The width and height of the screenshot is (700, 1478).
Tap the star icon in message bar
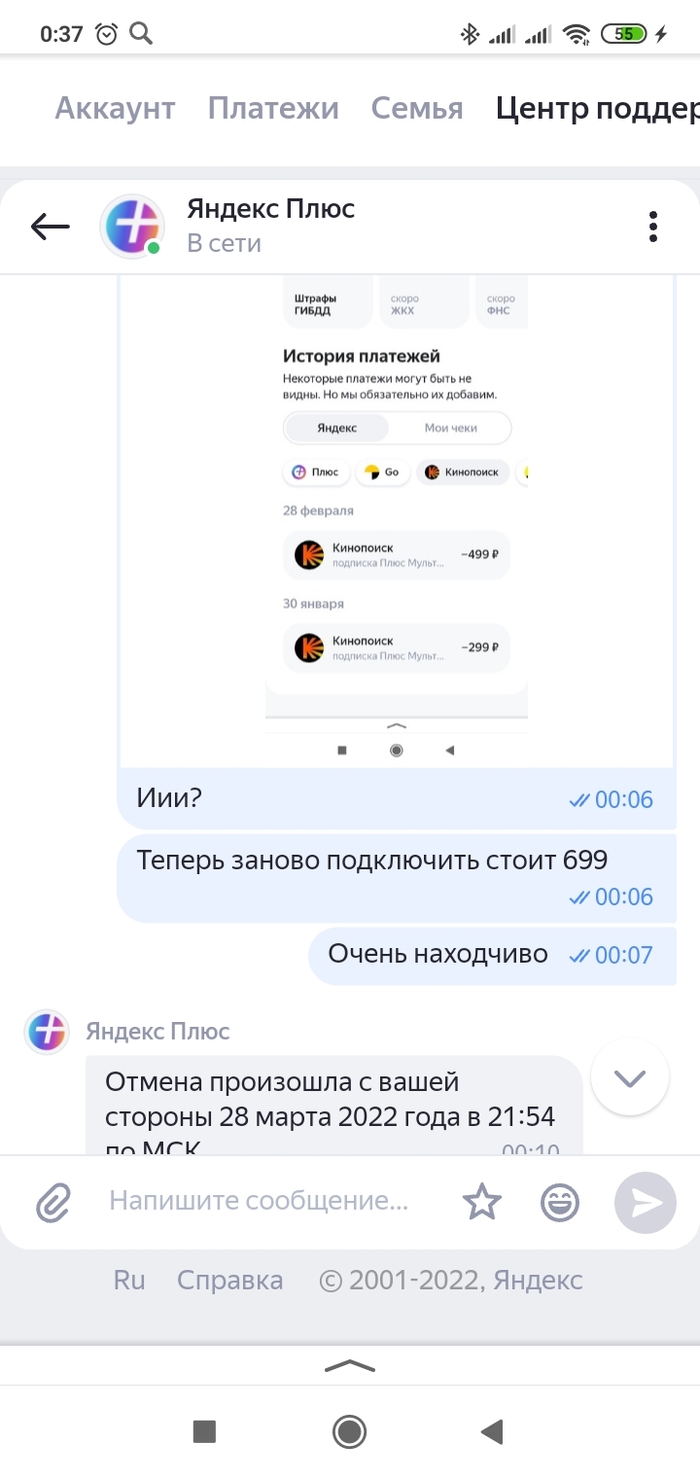coord(482,1202)
